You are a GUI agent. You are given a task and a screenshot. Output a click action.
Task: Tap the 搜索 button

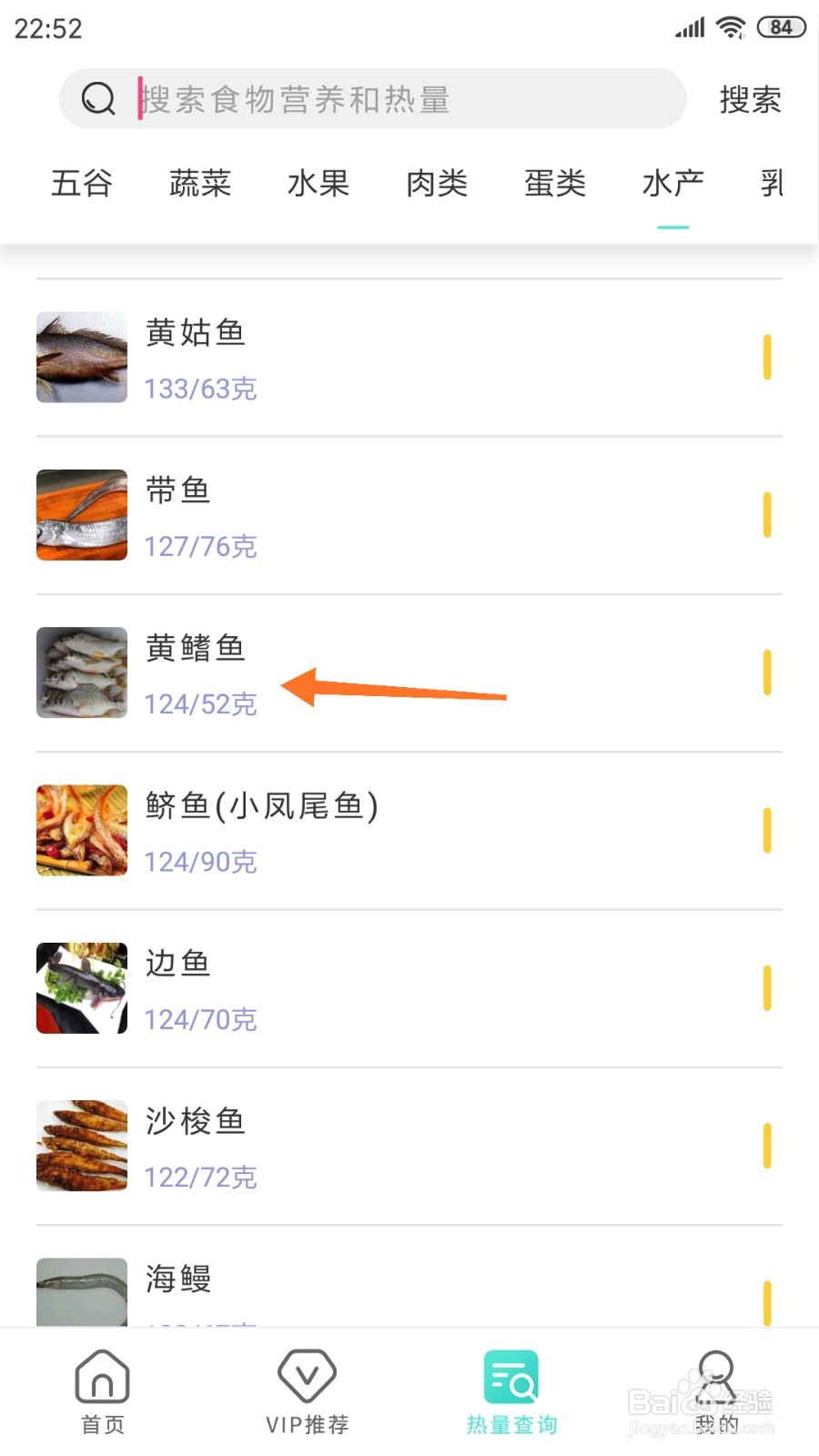click(x=750, y=99)
